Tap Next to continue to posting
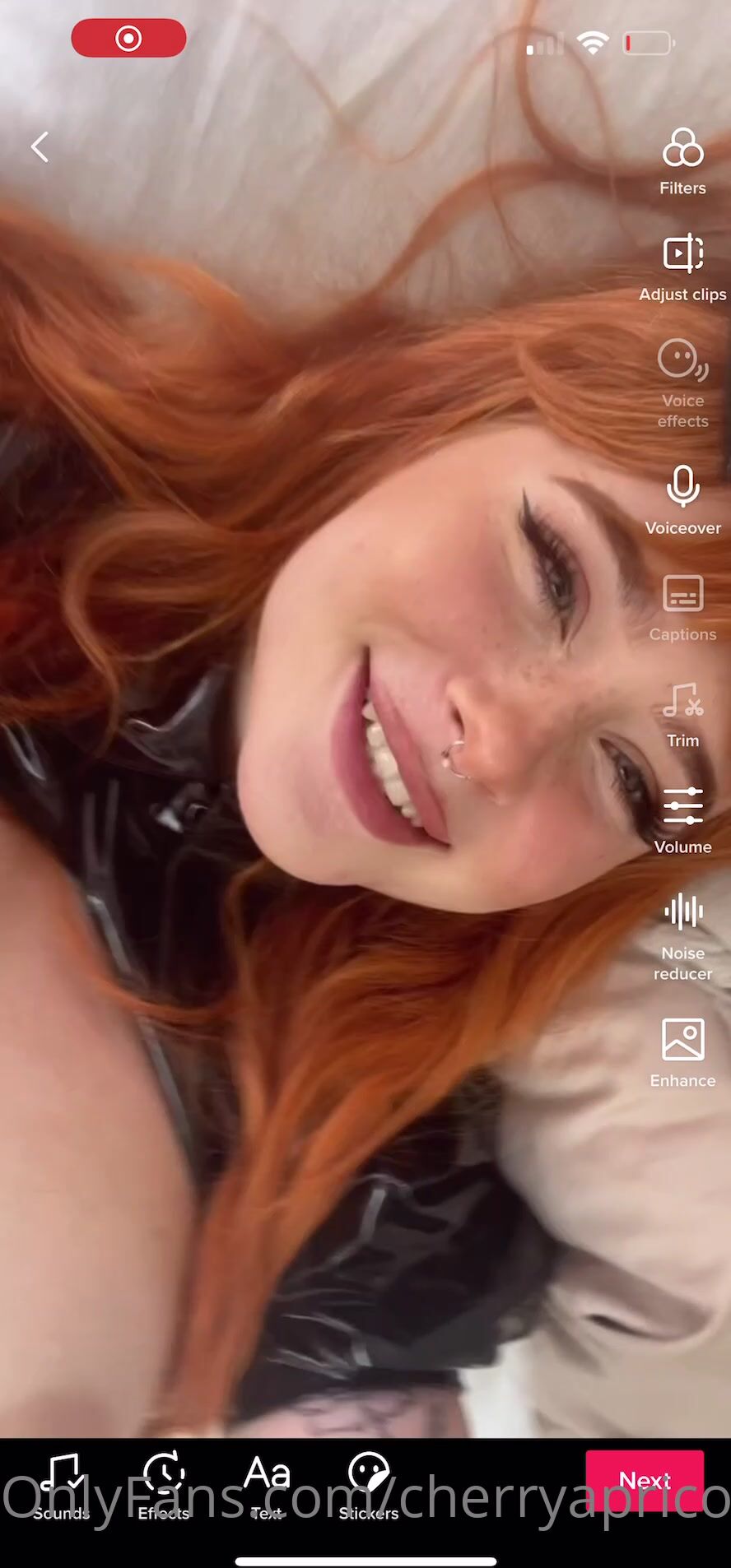This screenshot has height=1568, width=731. click(645, 1481)
